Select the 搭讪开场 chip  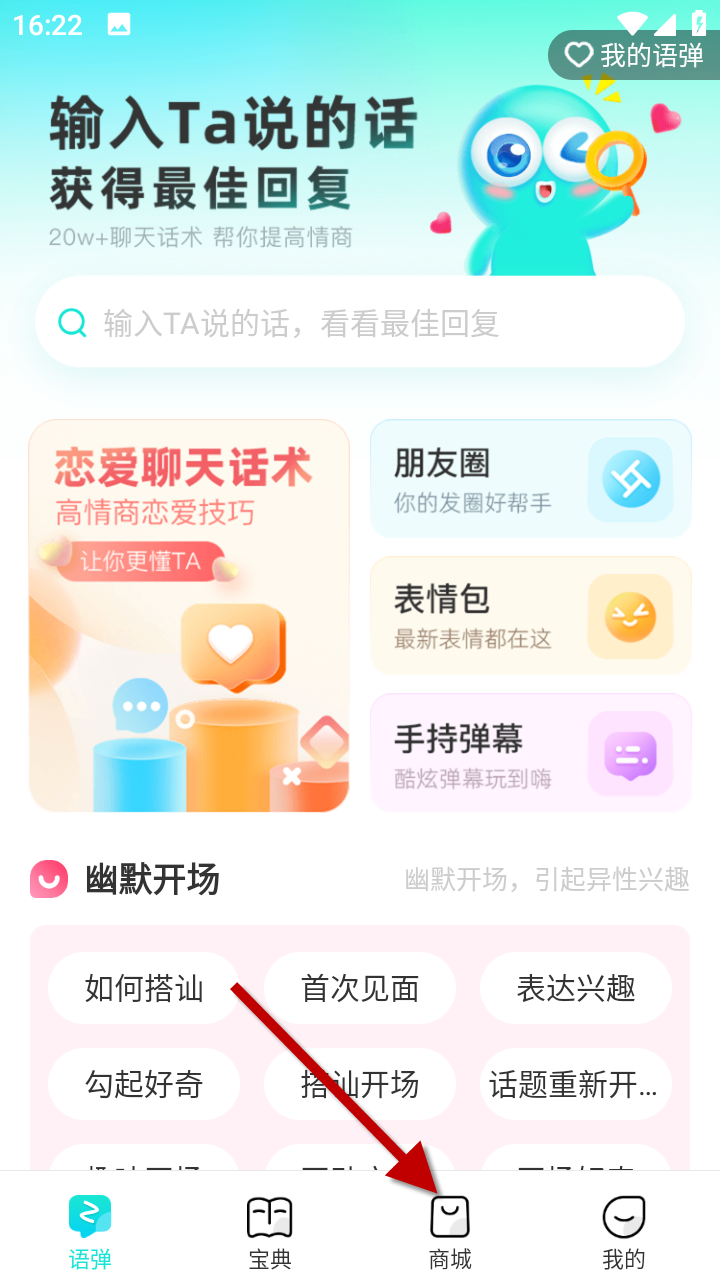(x=360, y=1084)
